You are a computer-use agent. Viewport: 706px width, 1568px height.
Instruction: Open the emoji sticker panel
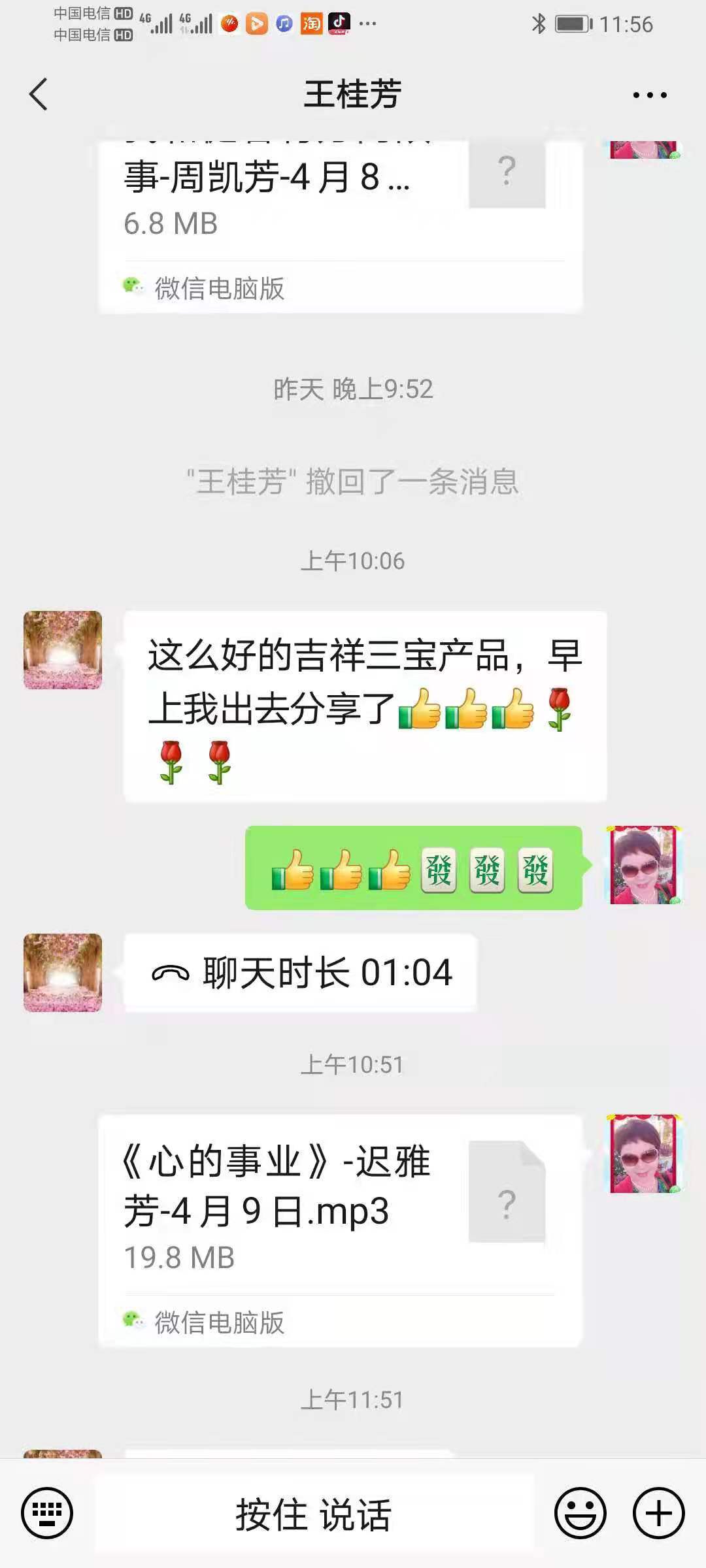[x=580, y=1513]
